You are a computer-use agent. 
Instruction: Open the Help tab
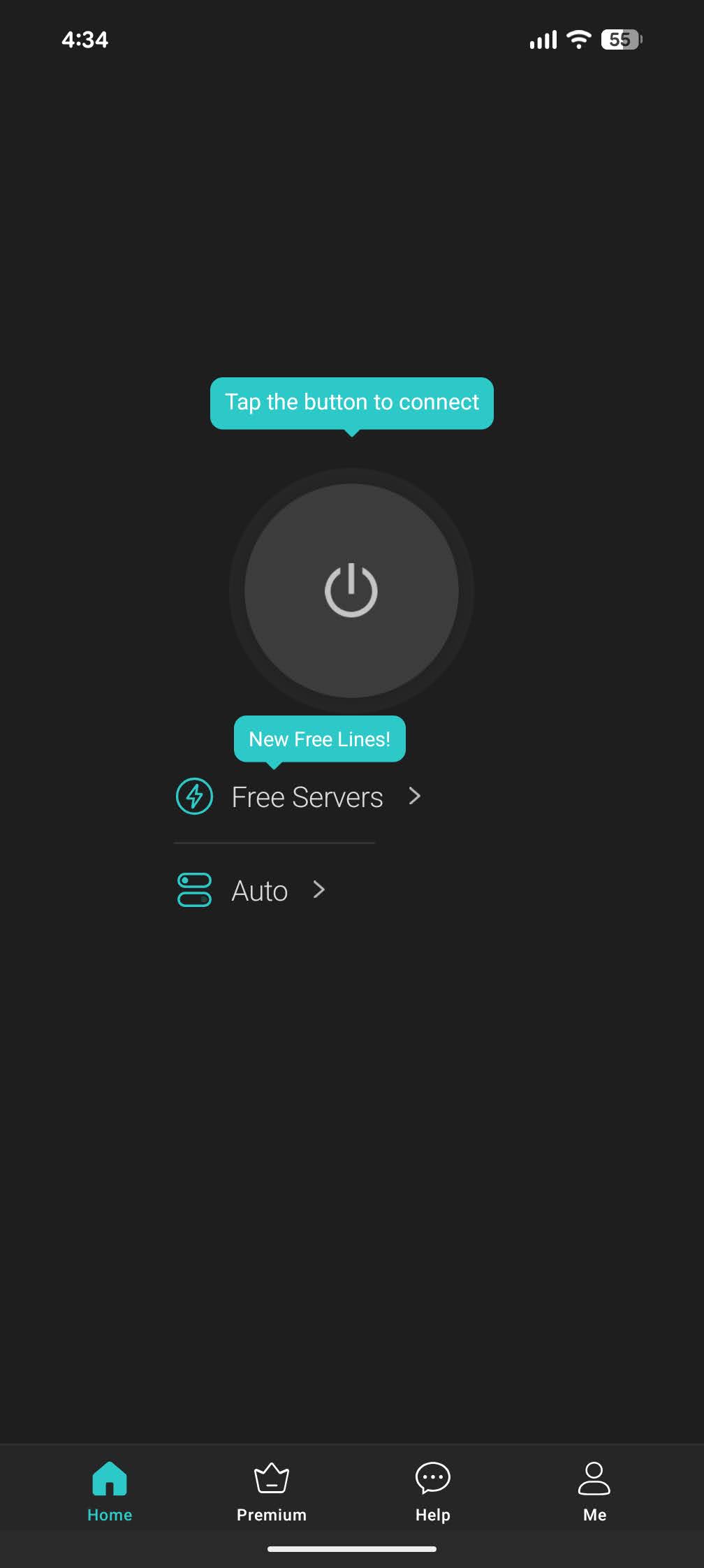(432, 1492)
